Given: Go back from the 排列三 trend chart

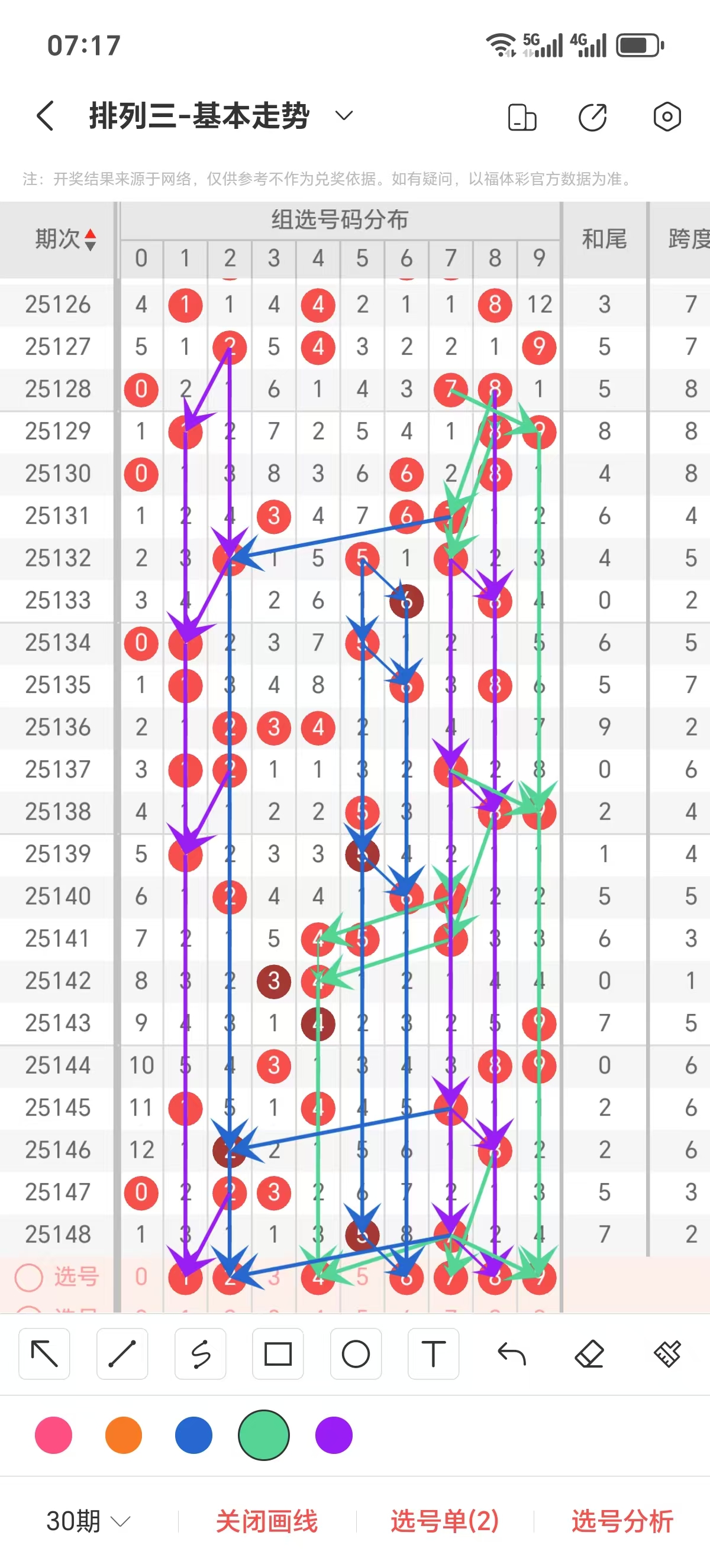Looking at the screenshot, I should (46, 116).
